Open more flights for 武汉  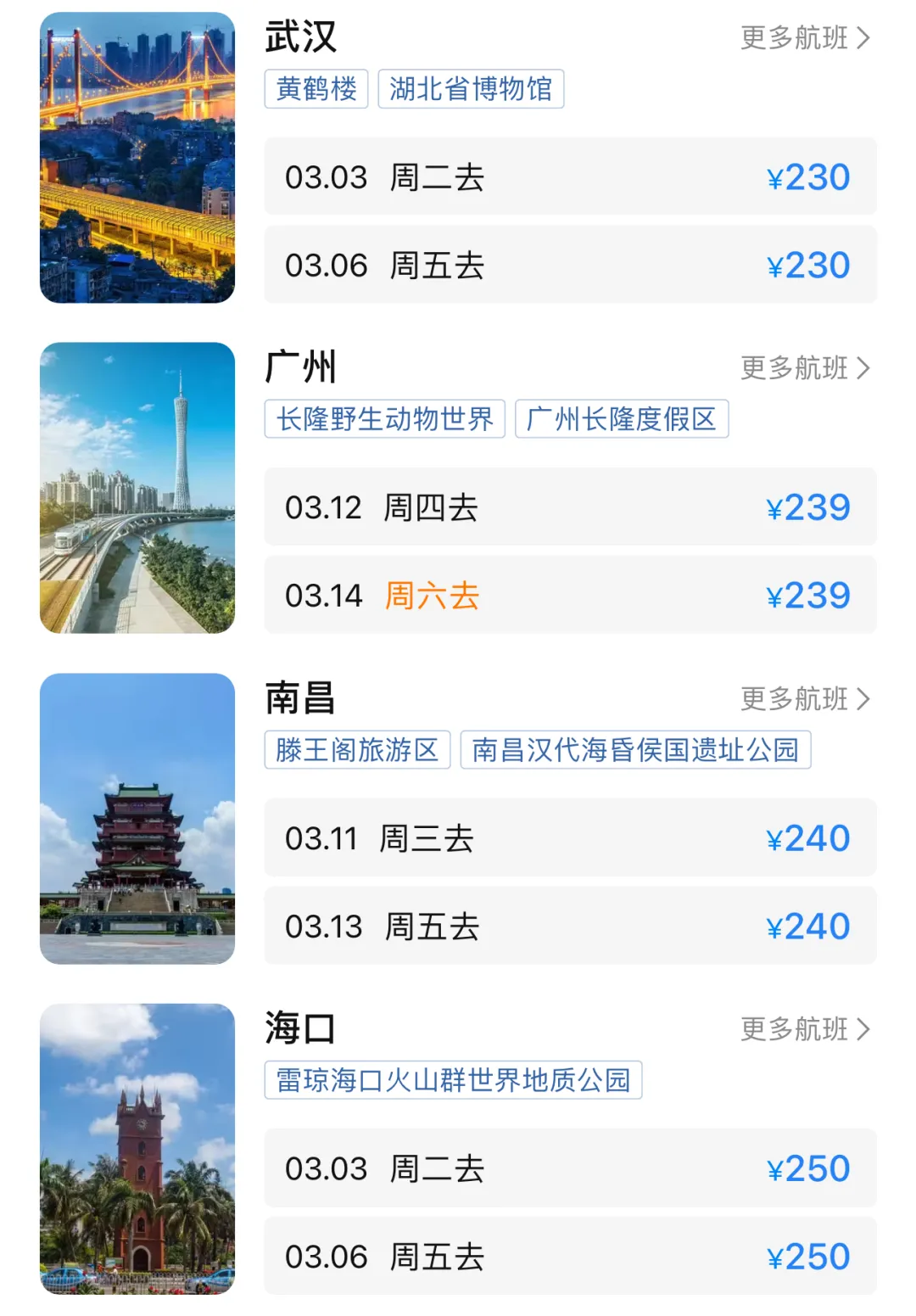(804, 38)
